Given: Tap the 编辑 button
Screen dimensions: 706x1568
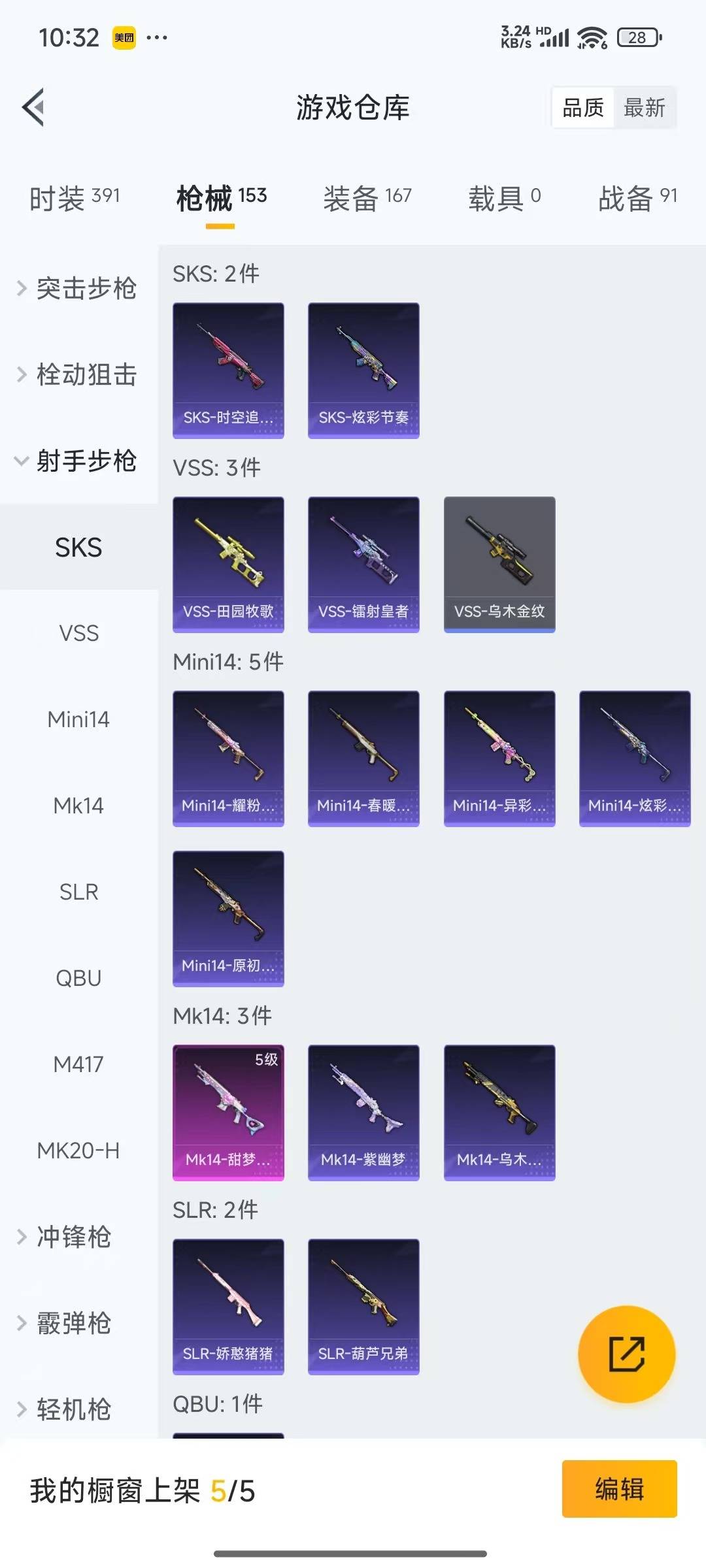Looking at the screenshot, I should (619, 1489).
